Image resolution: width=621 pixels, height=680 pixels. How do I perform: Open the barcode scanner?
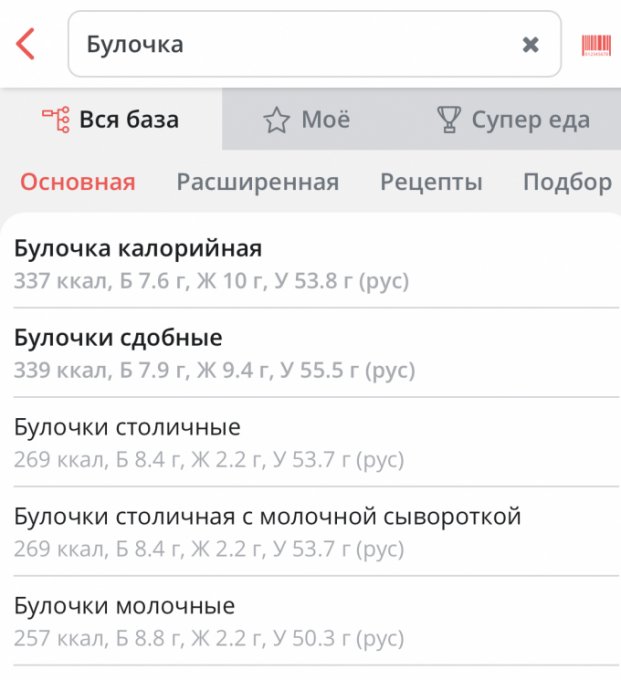(596, 44)
